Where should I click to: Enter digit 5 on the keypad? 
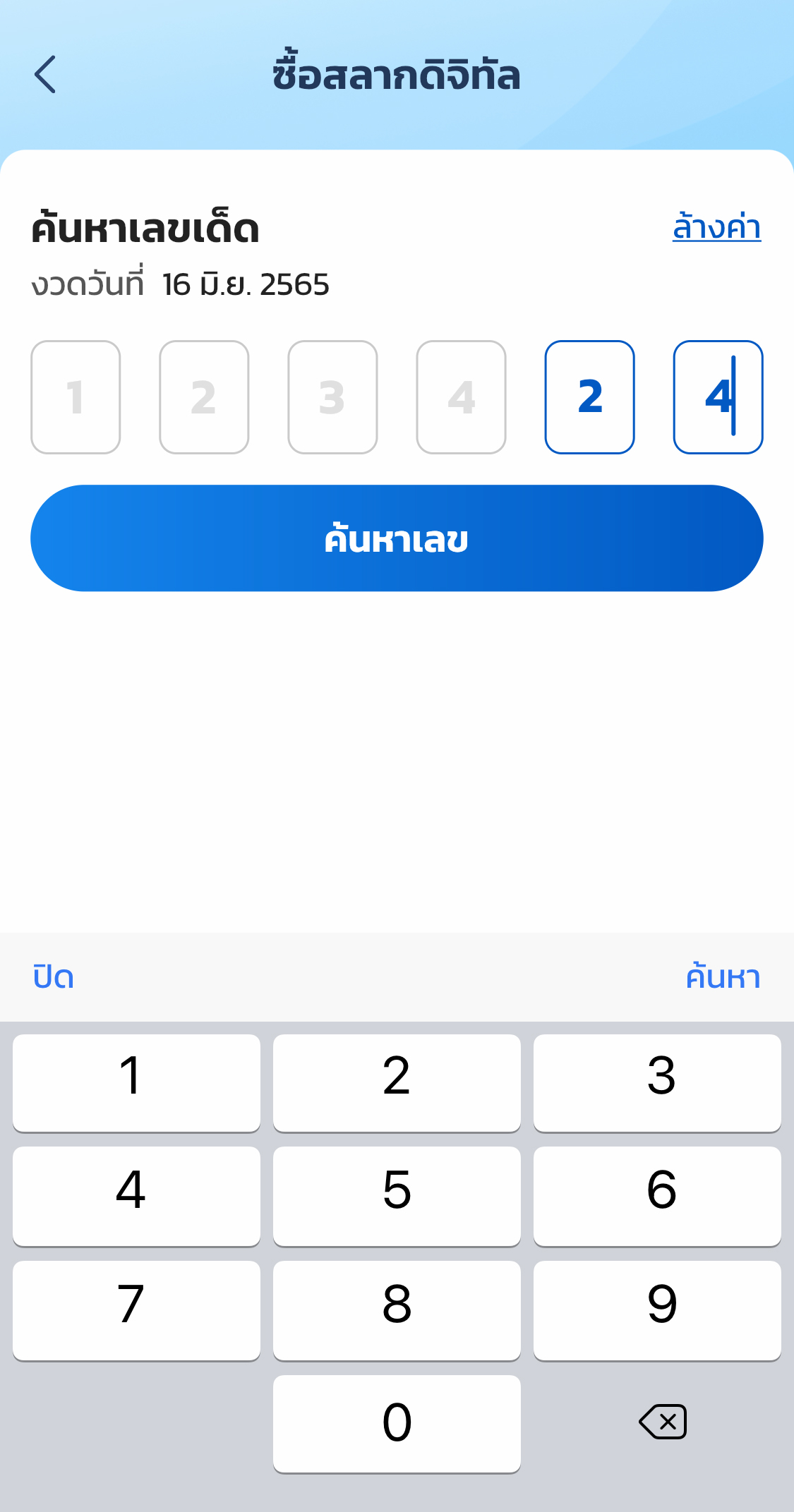[x=397, y=1196]
